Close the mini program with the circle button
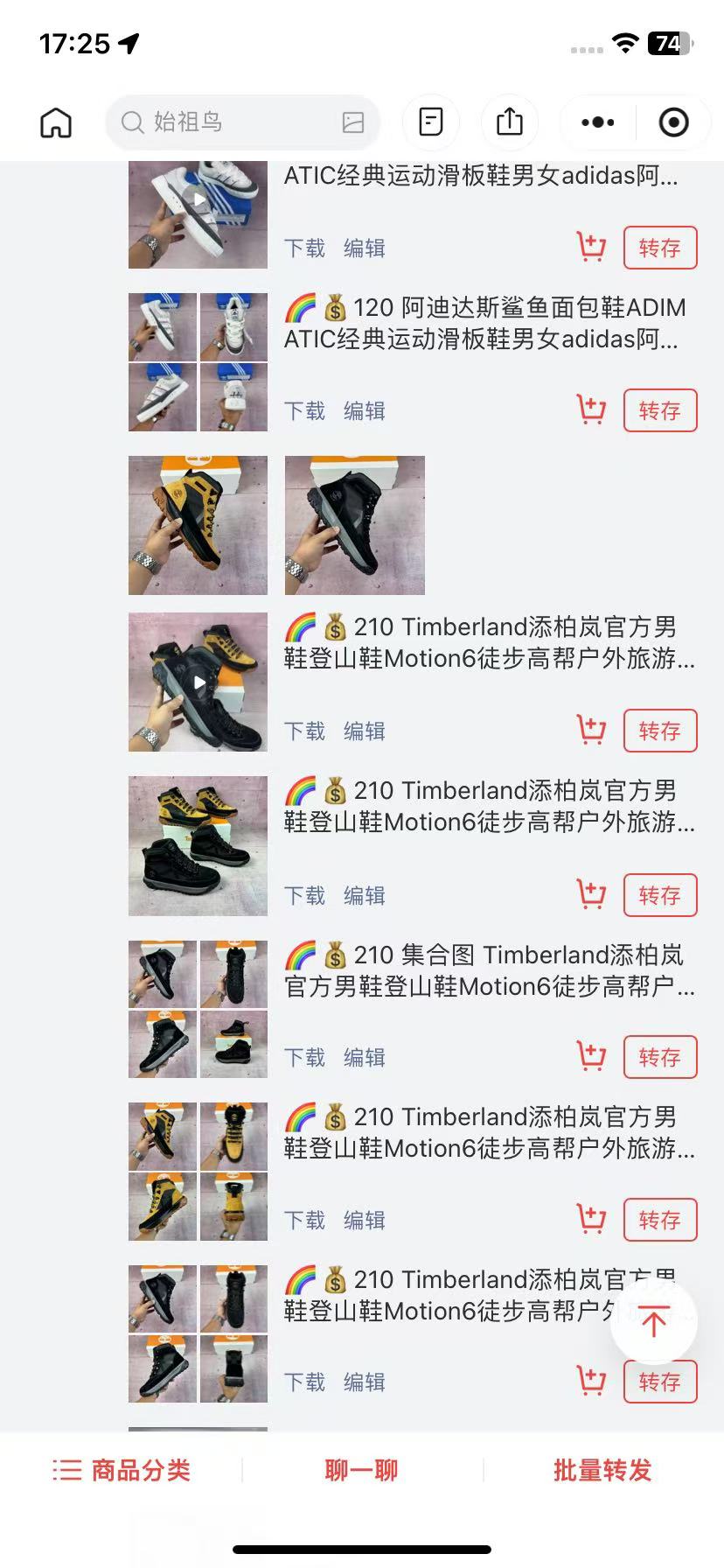 point(673,122)
